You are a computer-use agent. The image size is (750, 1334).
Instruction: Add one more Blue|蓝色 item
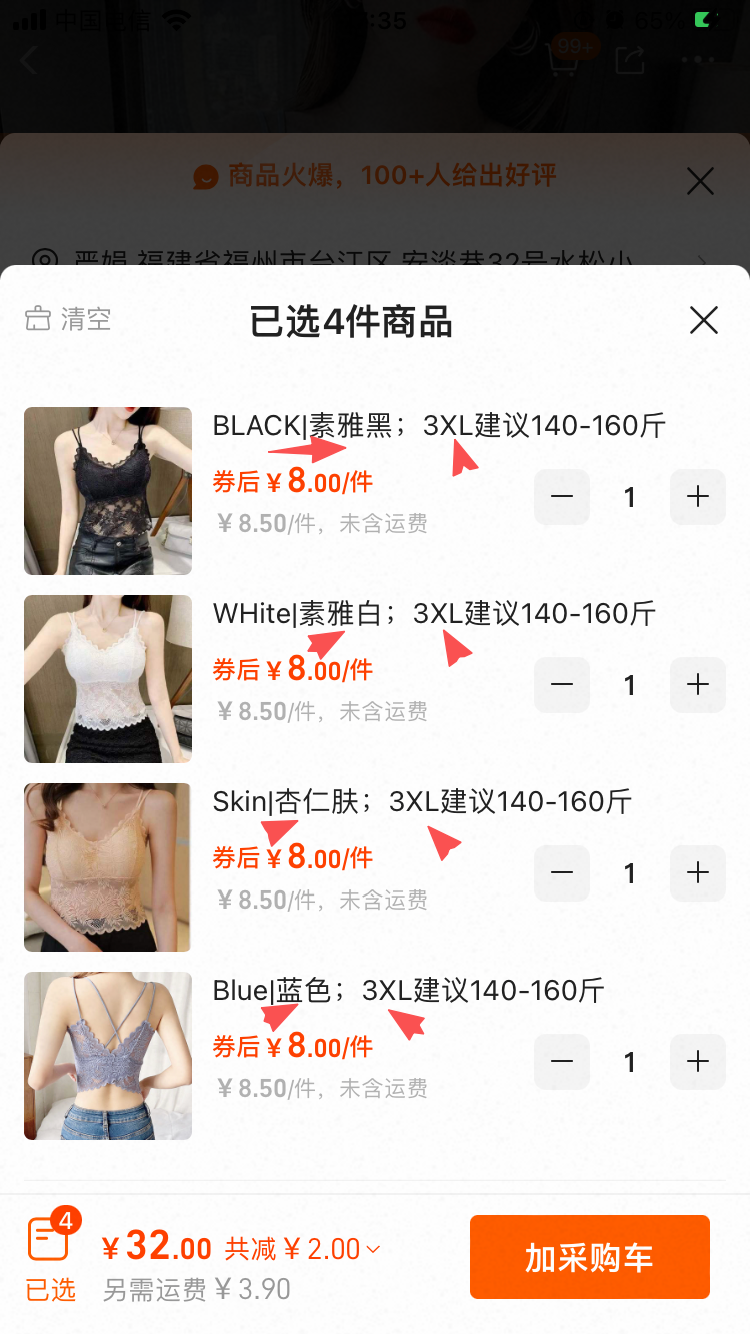[x=697, y=1062]
